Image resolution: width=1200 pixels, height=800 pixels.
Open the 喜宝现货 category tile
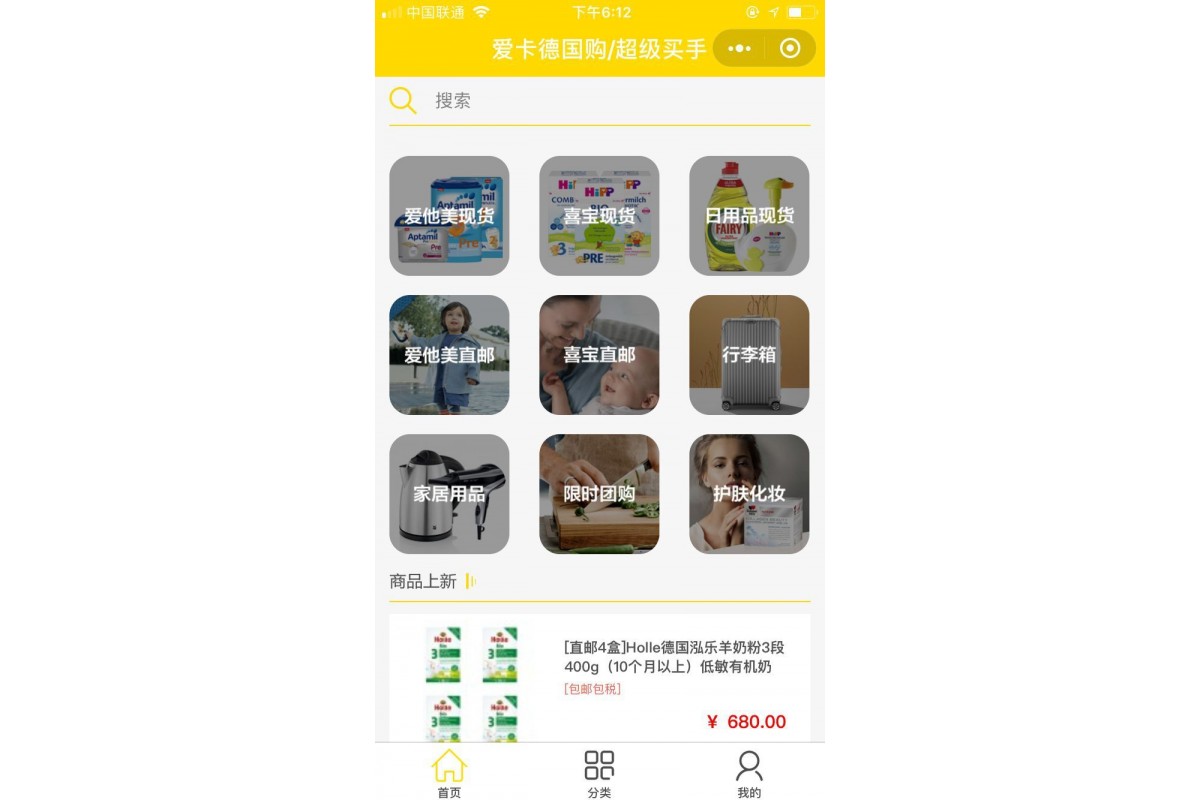pyautogui.click(x=599, y=216)
